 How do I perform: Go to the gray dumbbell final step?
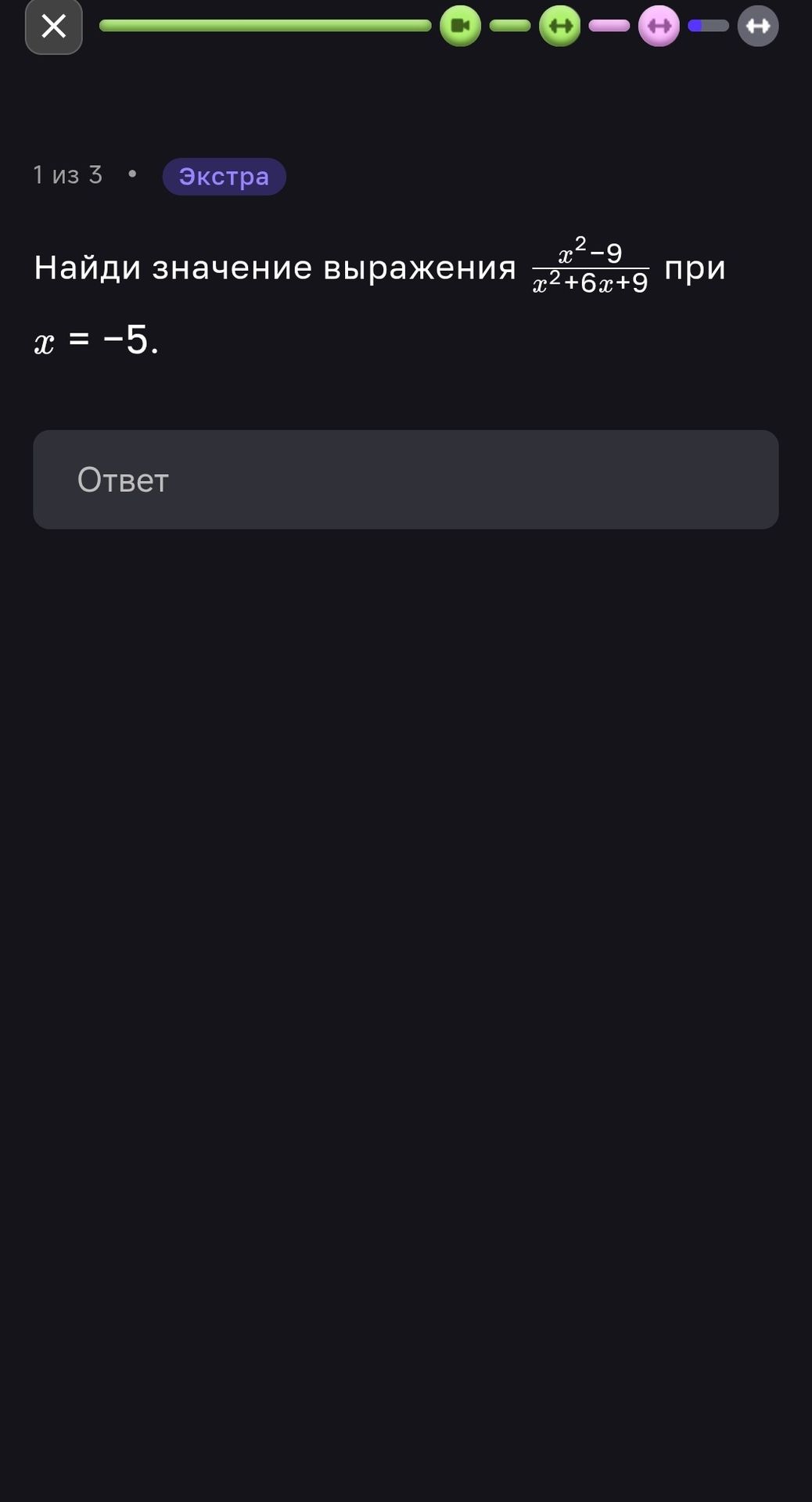(x=758, y=26)
